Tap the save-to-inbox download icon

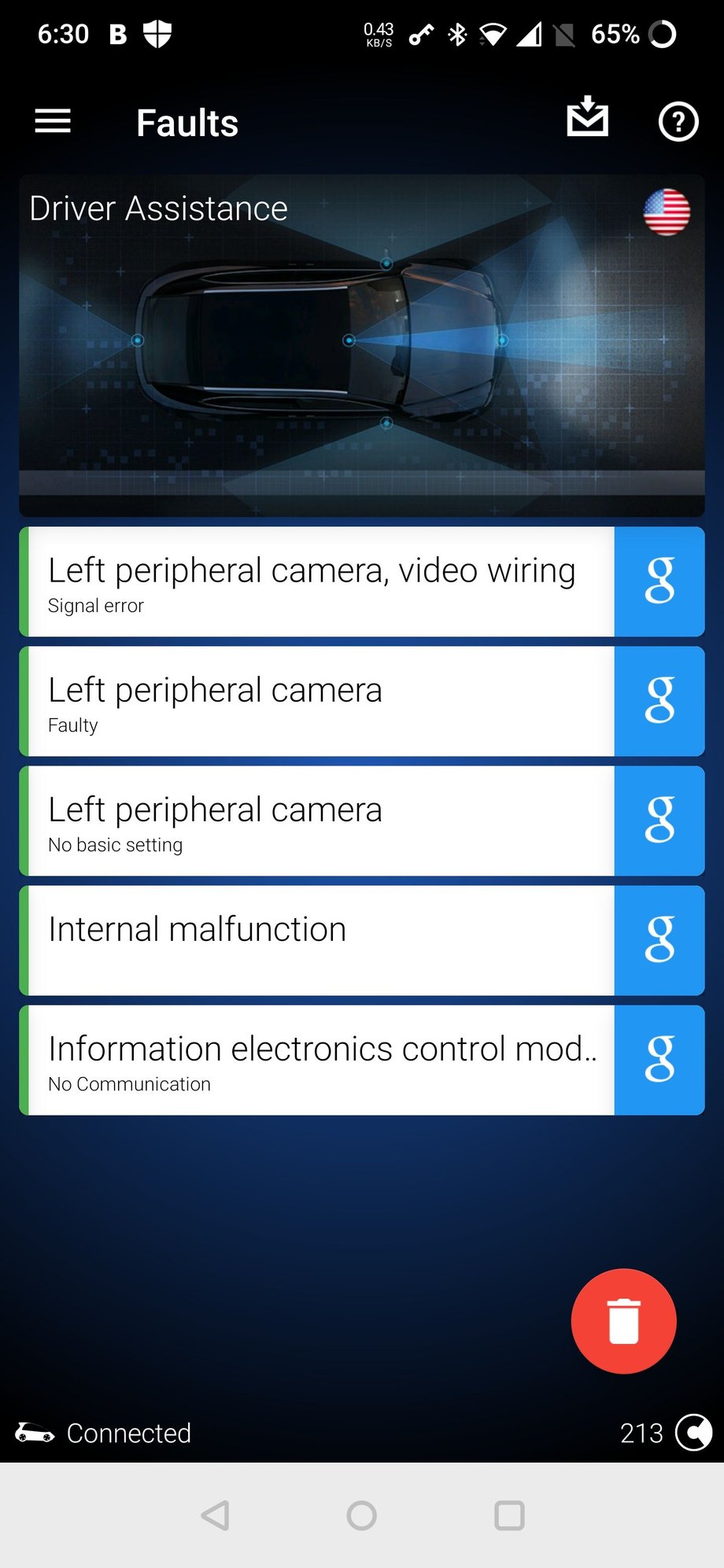(587, 118)
